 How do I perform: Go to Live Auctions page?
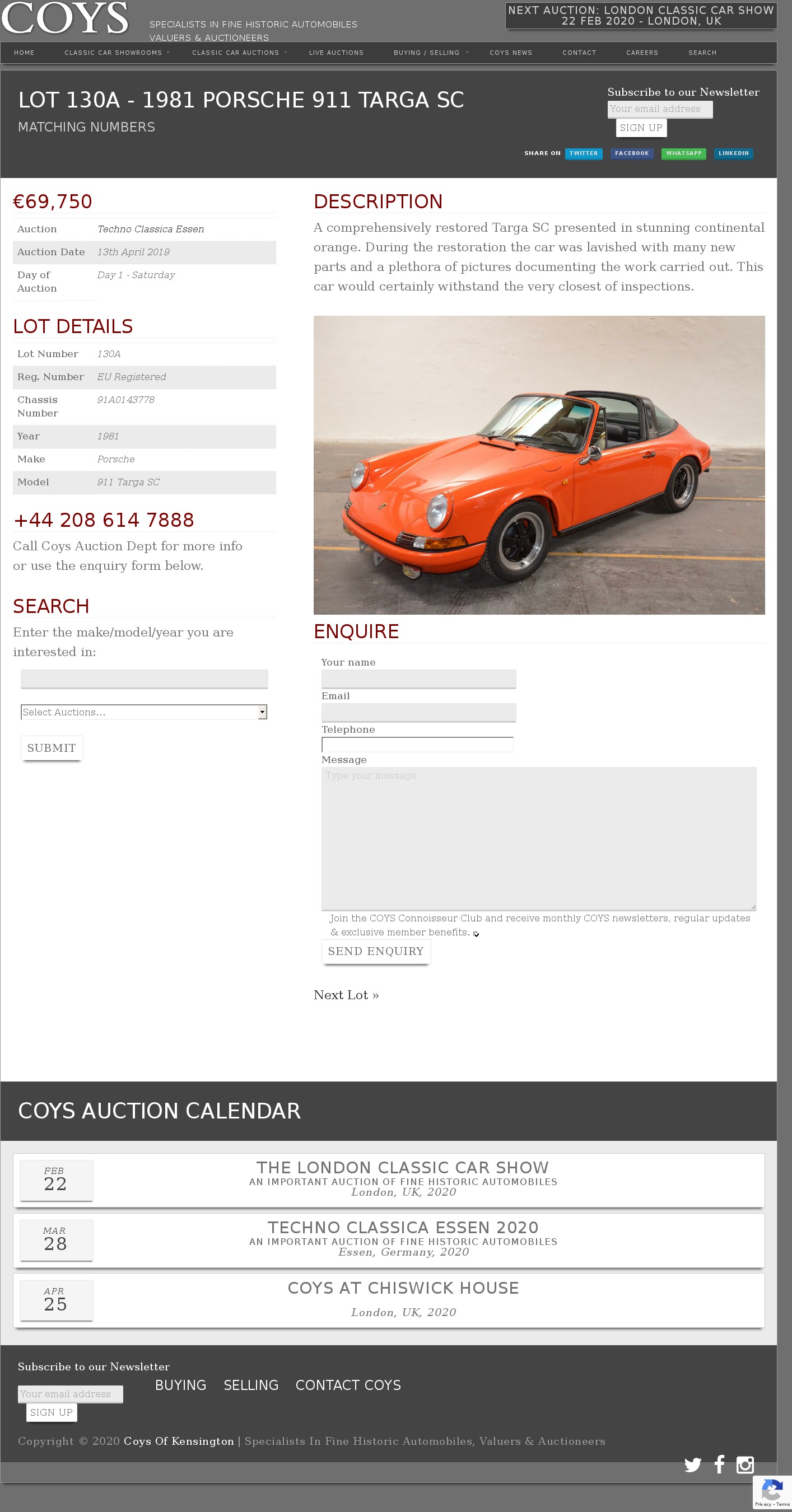pos(336,53)
